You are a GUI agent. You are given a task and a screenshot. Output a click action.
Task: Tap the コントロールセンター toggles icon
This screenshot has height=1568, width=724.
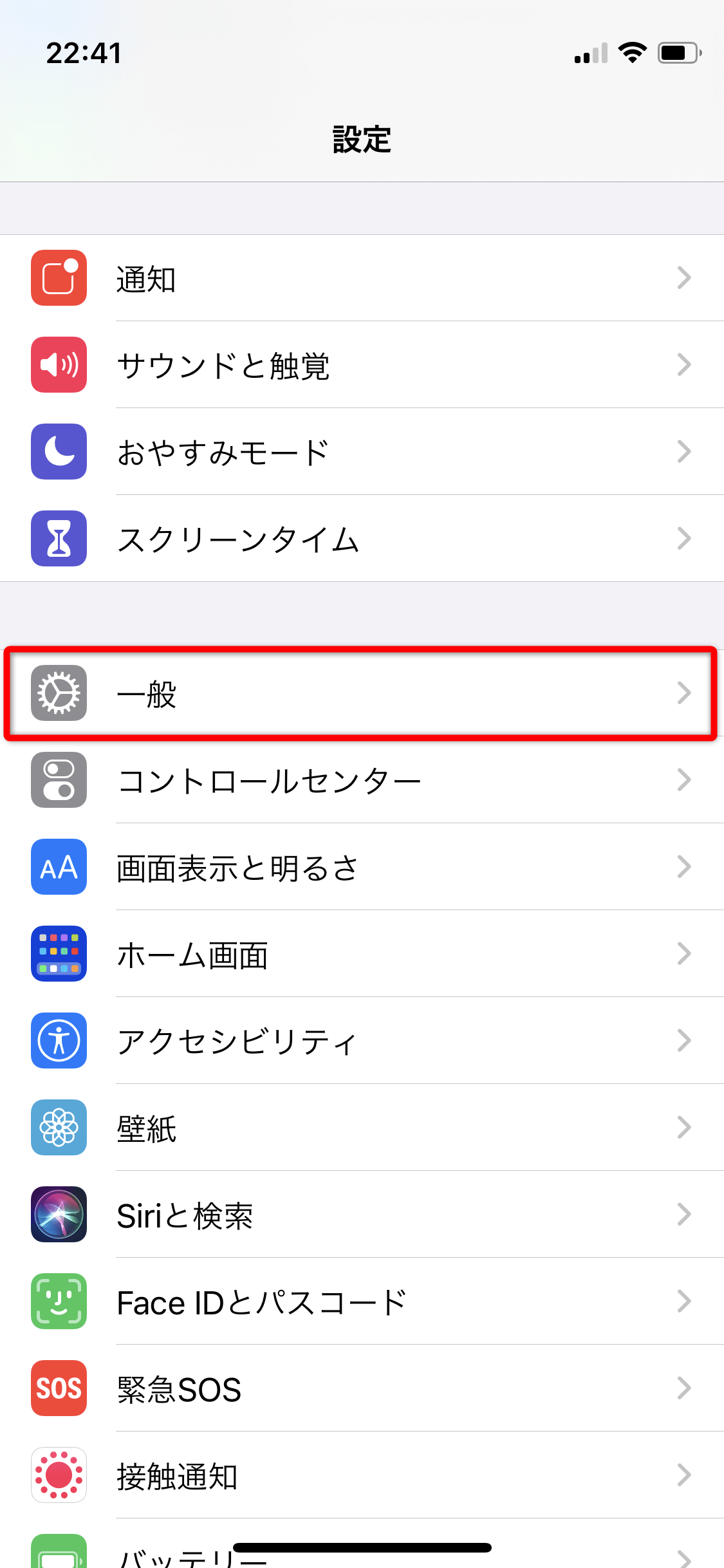coord(59,780)
